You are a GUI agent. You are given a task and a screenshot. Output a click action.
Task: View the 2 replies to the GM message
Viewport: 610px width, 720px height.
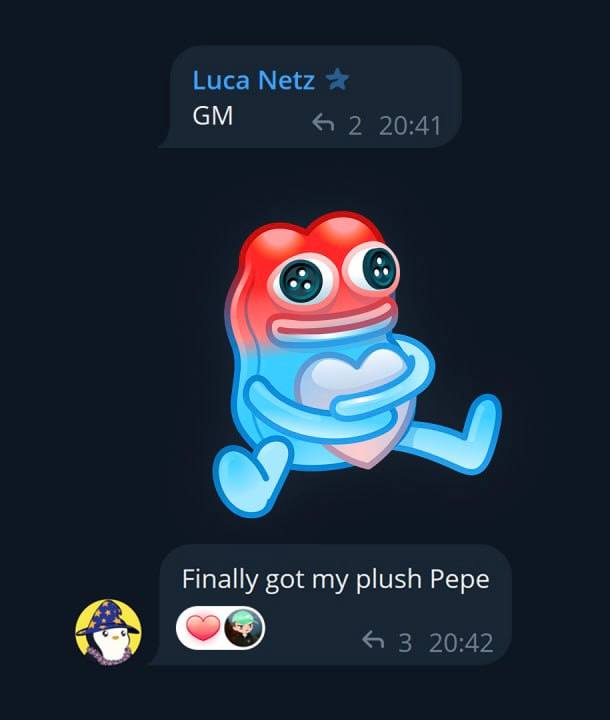336,126
